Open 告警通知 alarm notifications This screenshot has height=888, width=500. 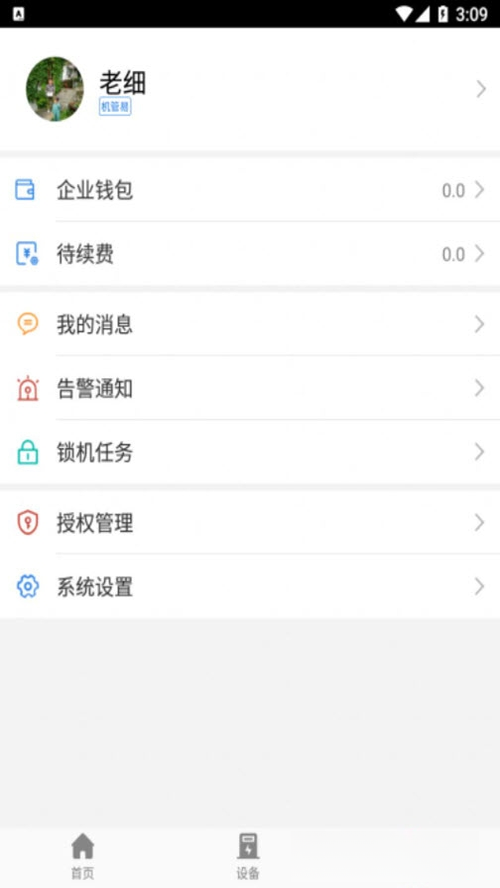pyautogui.click(x=250, y=388)
